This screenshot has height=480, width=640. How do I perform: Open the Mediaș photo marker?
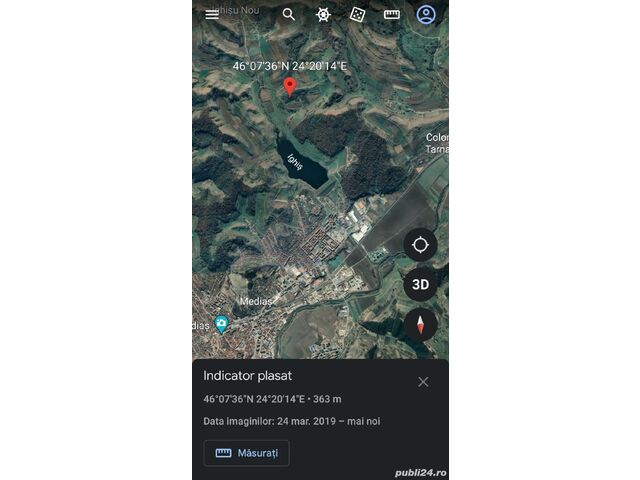pyautogui.click(x=221, y=324)
